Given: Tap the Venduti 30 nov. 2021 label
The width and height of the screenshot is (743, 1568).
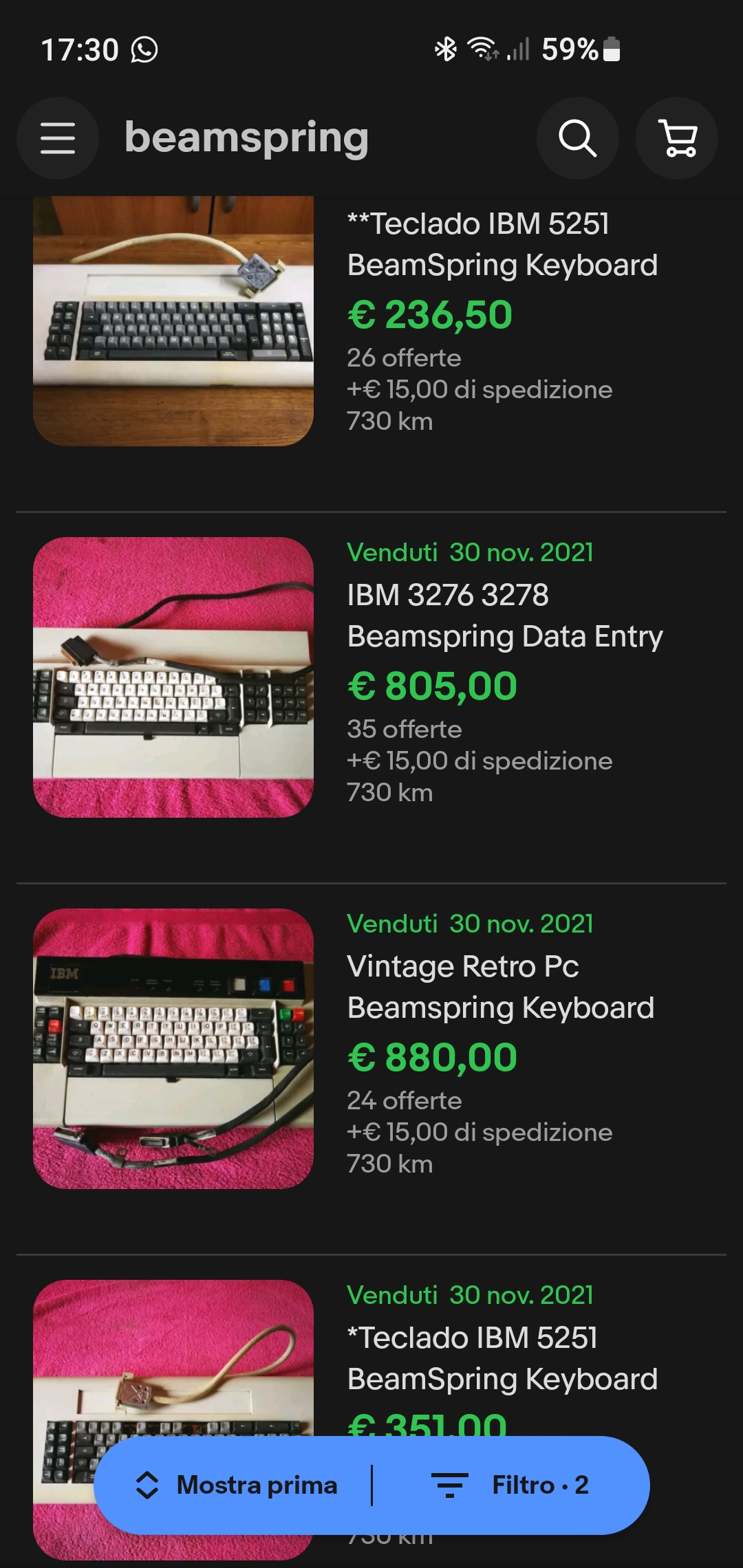Looking at the screenshot, I should coord(471,552).
